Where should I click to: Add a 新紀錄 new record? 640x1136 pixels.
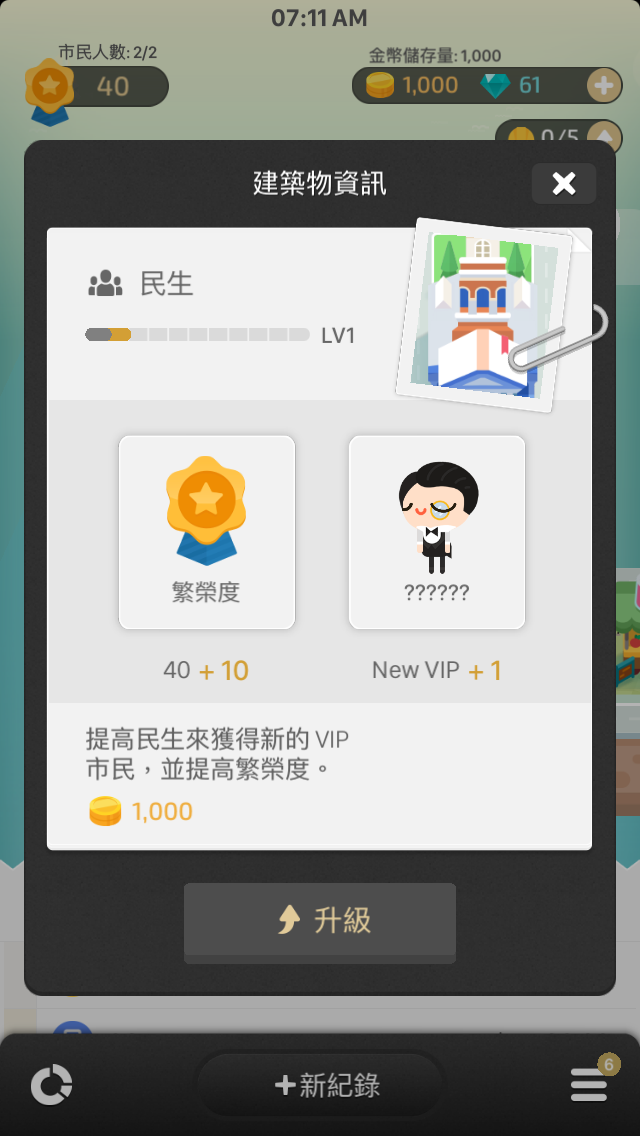click(320, 1085)
